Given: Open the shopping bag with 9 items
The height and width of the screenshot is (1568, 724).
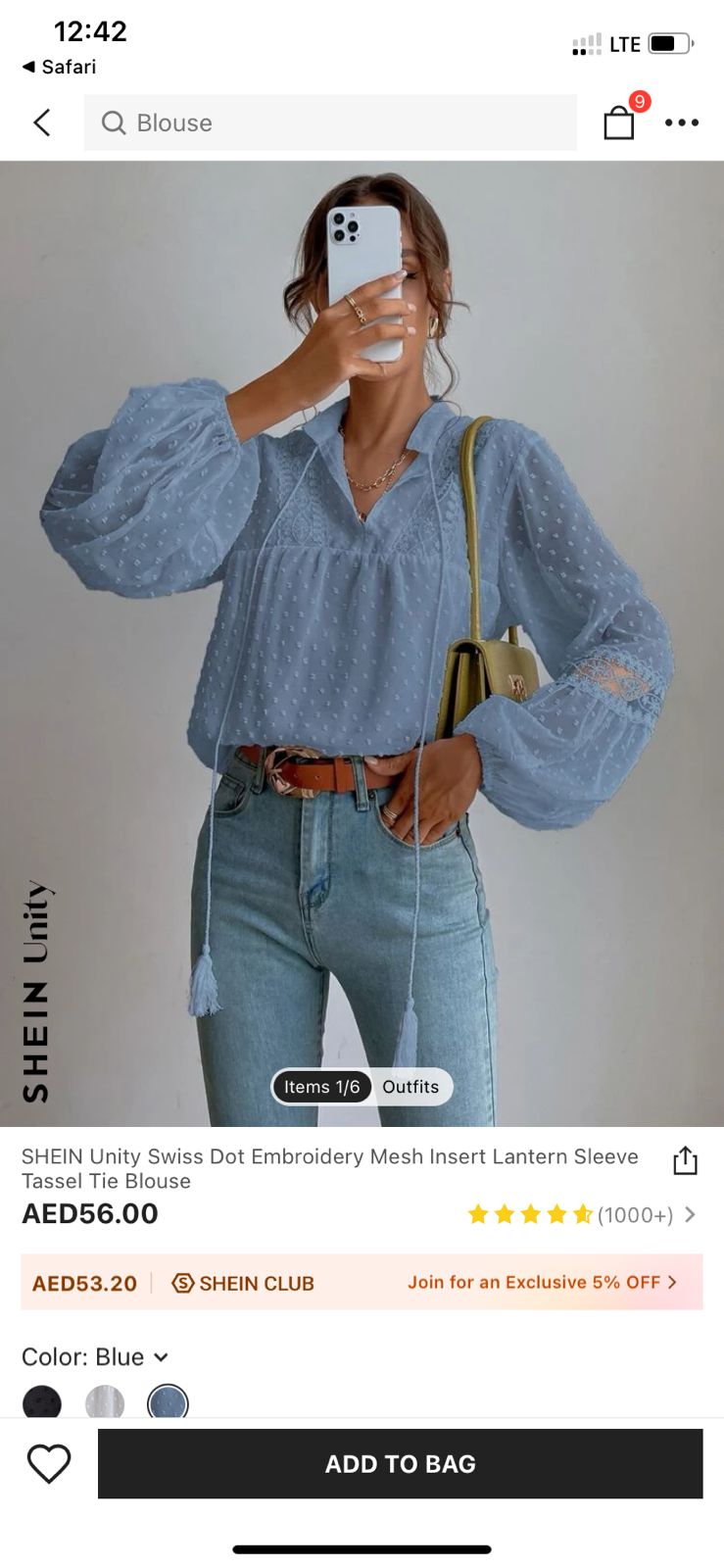Looking at the screenshot, I should 619,122.
